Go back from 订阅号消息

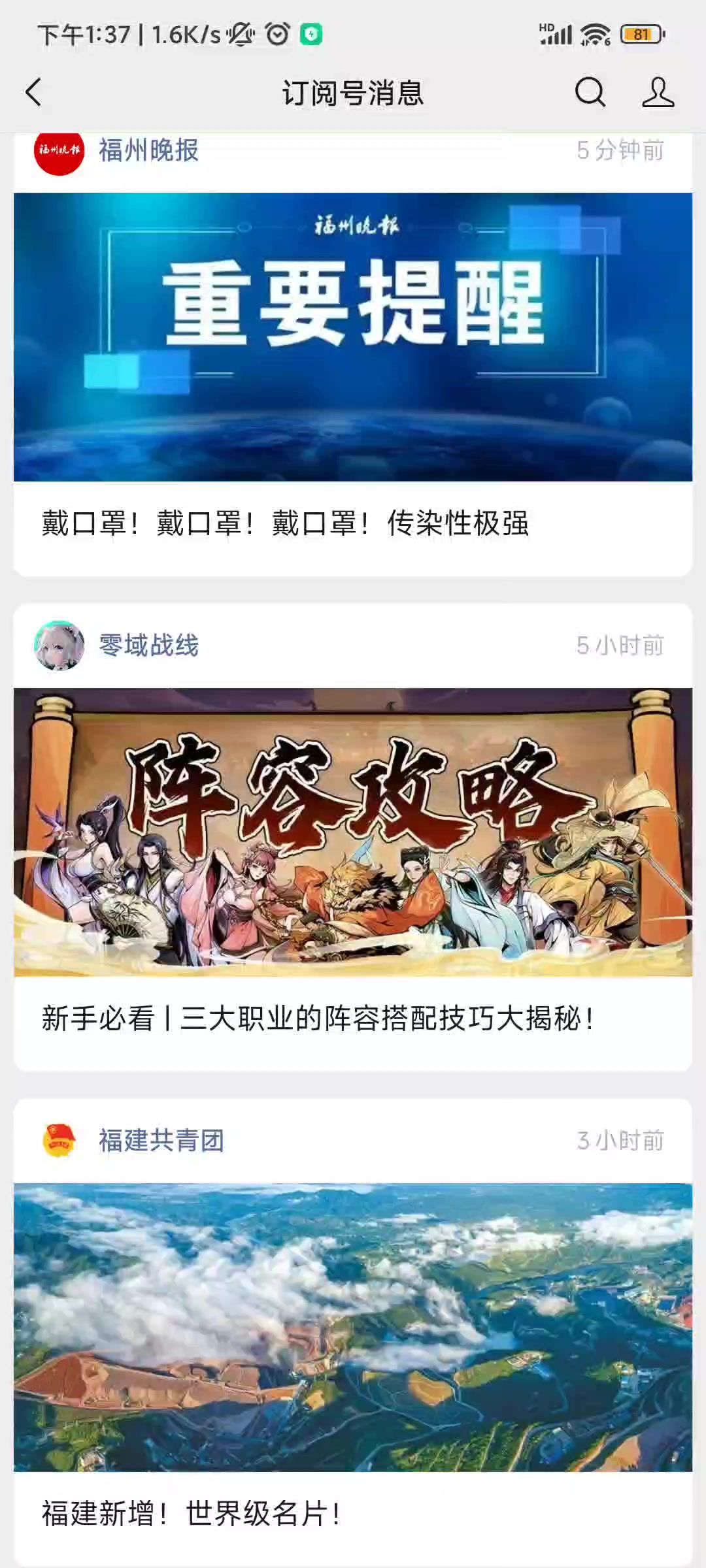pos(34,92)
